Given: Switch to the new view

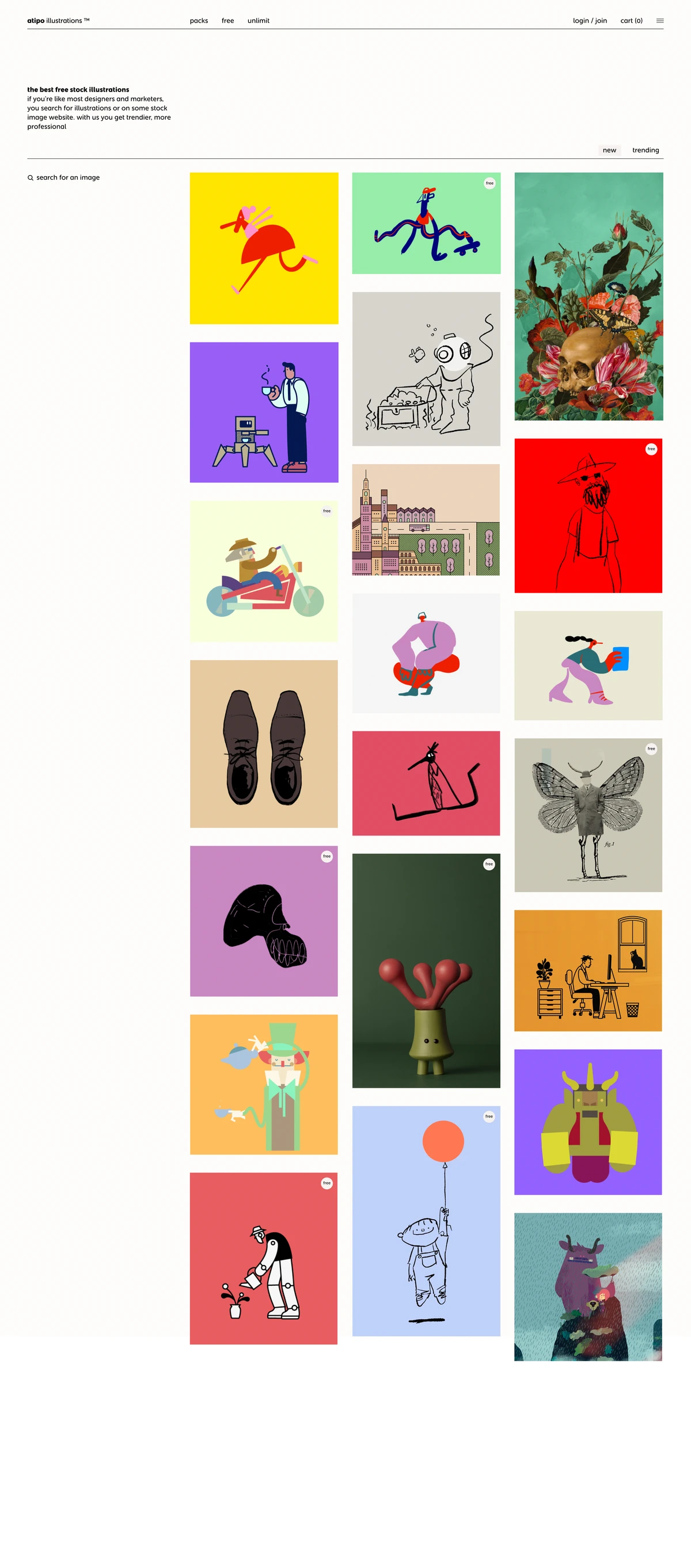Looking at the screenshot, I should 609,150.
